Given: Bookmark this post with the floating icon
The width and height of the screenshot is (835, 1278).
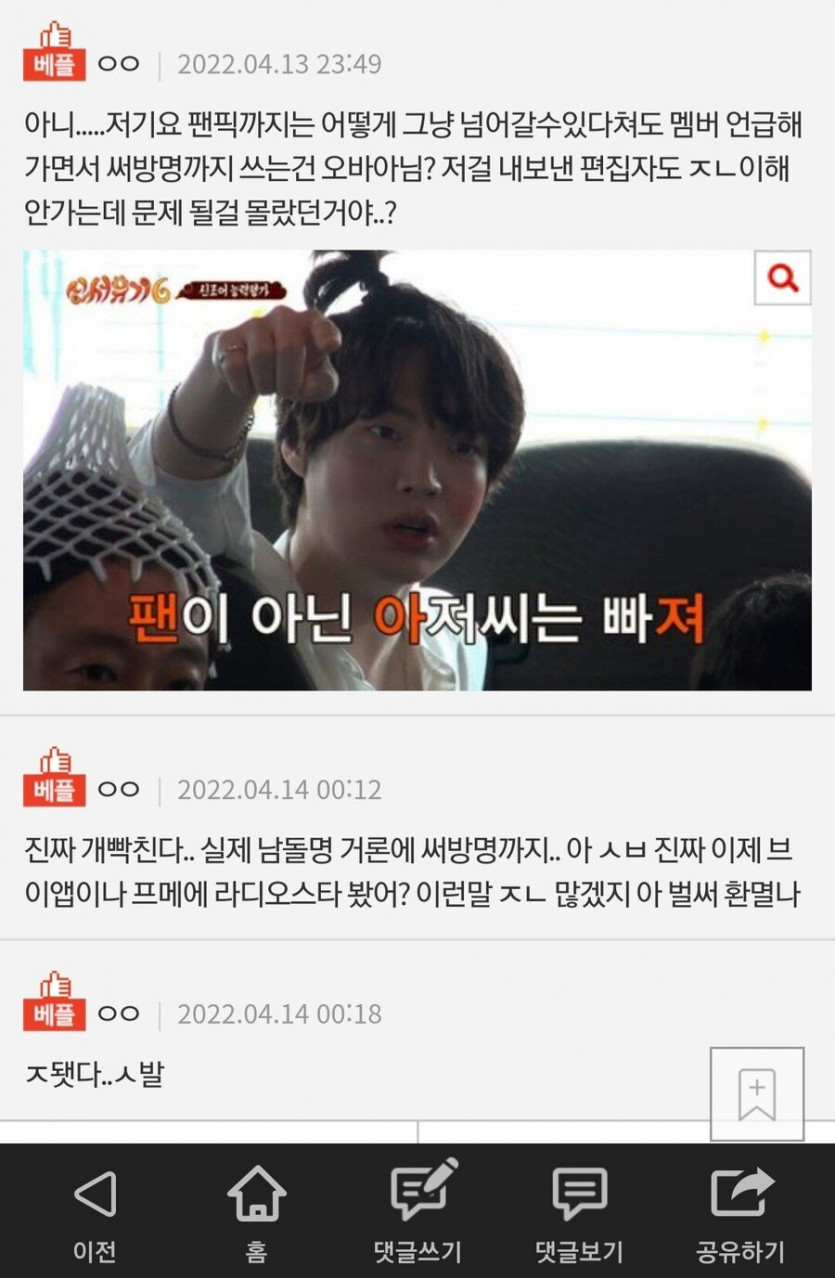Looking at the screenshot, I should click(757, 1094).
